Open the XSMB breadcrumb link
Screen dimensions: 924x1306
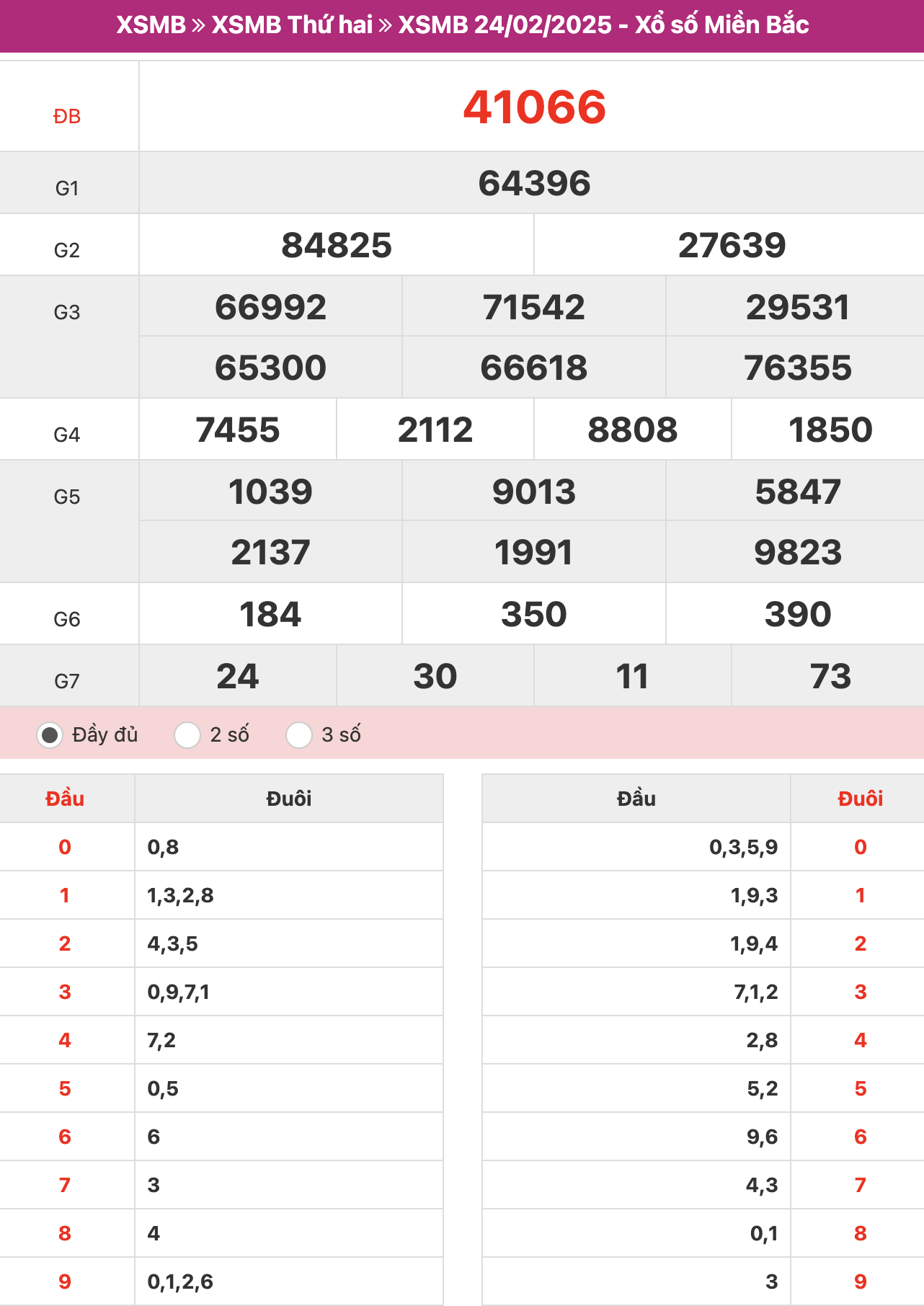tap(151, 25)
